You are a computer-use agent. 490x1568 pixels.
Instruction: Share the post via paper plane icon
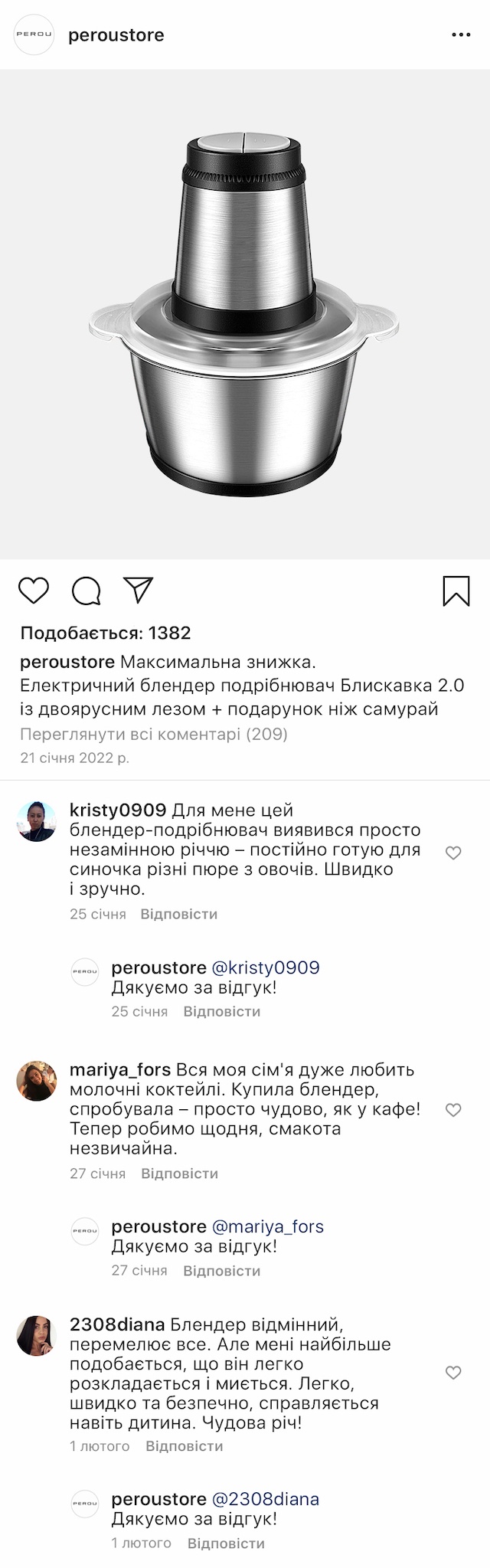click(139, 590)
